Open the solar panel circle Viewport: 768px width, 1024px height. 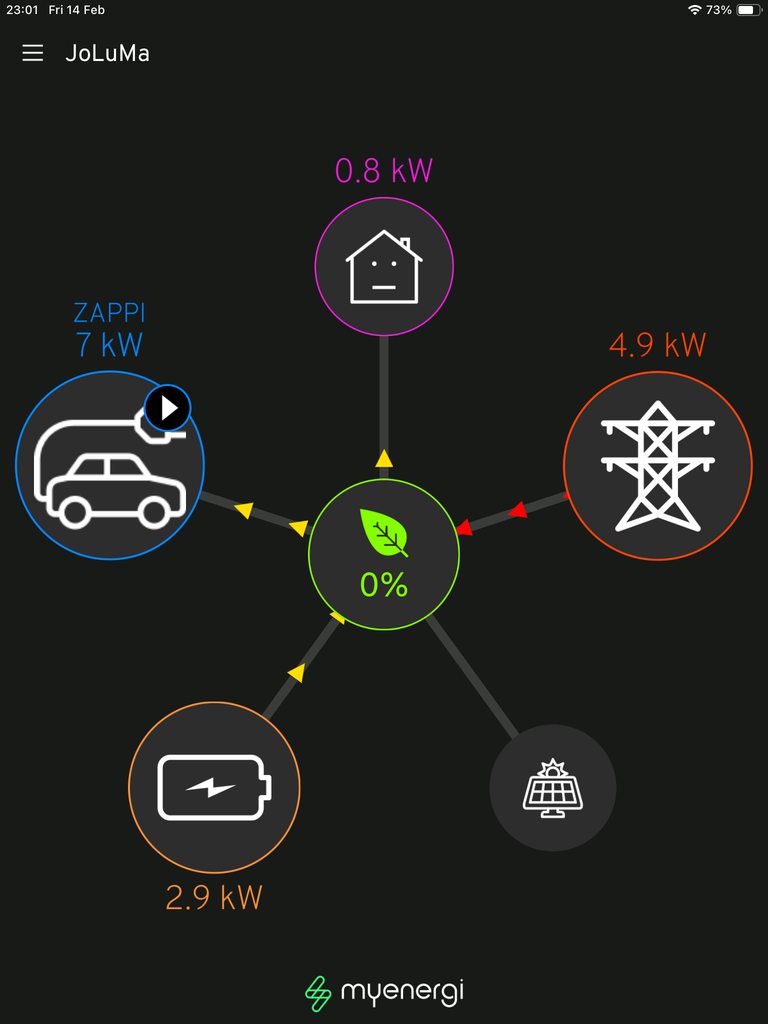pos(553,788)
